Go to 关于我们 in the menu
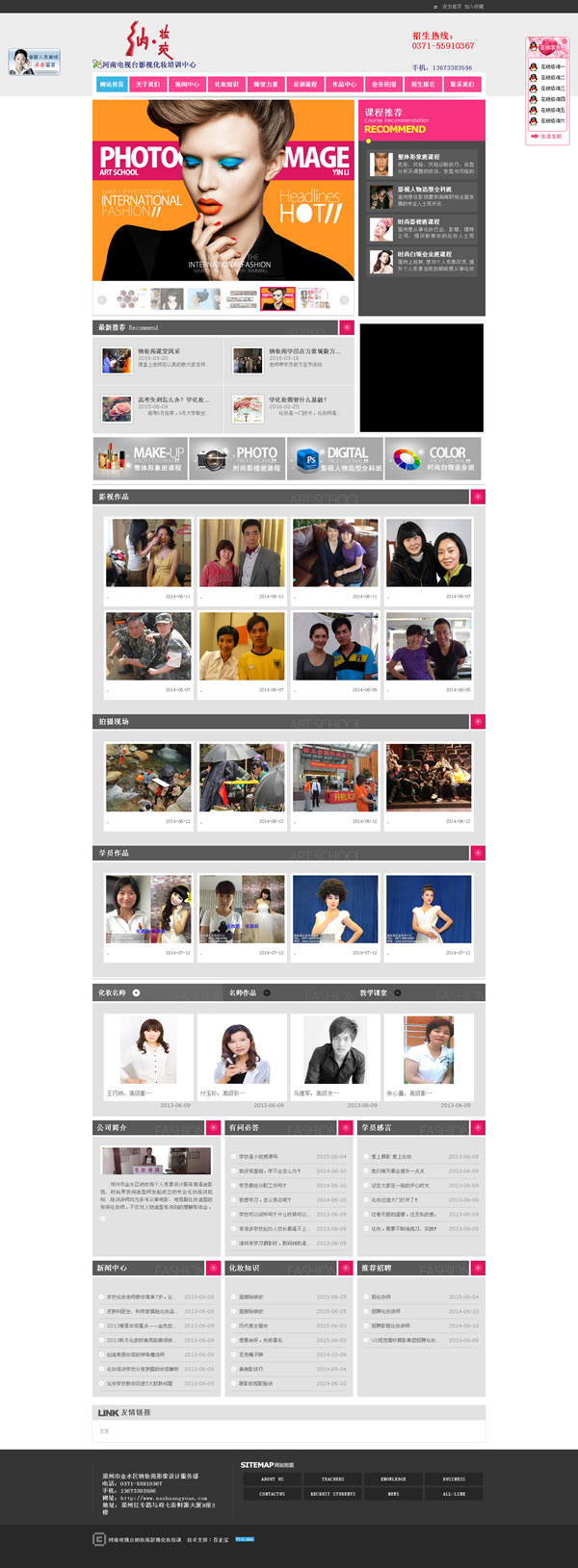The image size is (578, 1568). pyautogui.click(x=147, y=85)
